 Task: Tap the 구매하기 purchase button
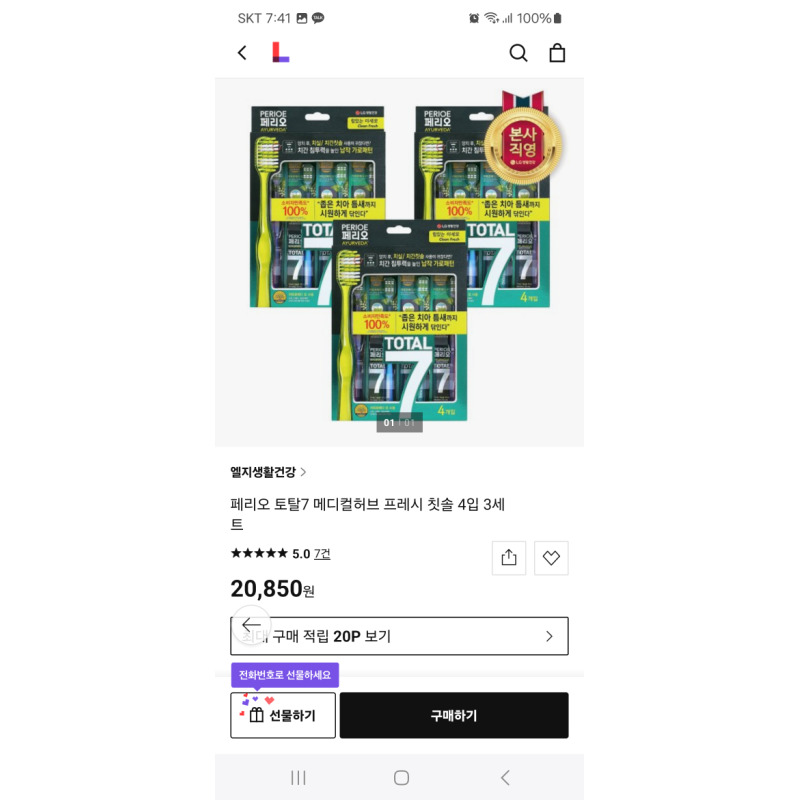[454, 715]
